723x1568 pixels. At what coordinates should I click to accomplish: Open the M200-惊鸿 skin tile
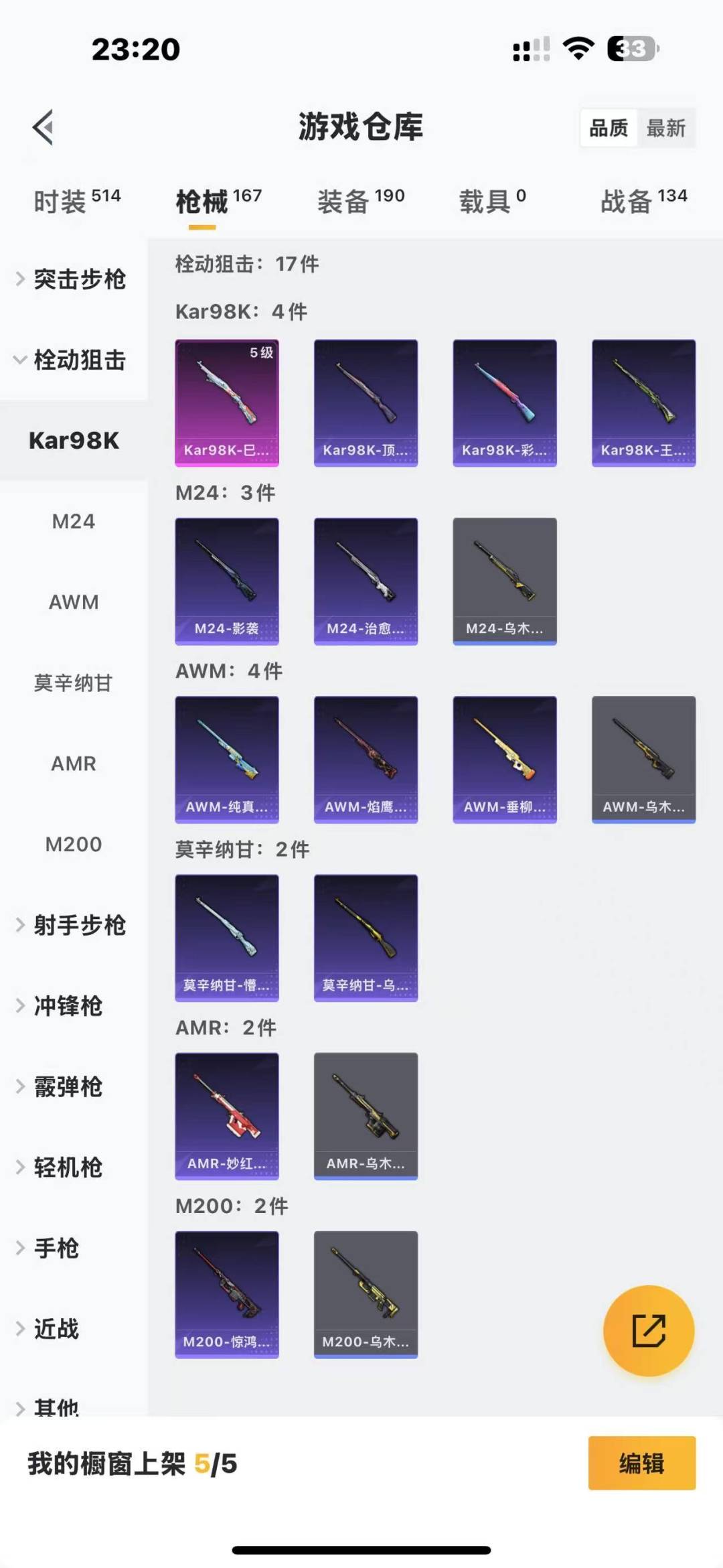tap(227, 1294)
